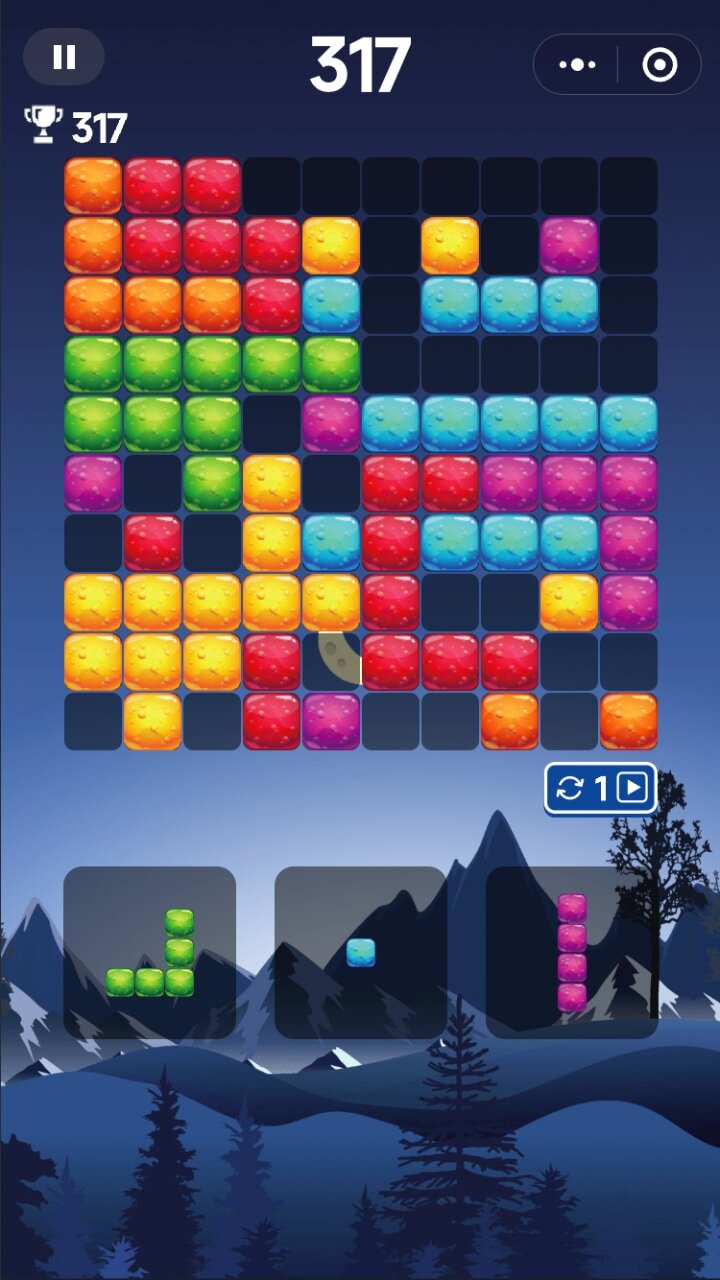Close the mini program with circle button
Image resolution: width=720 pixels, height=1280 pixels.
pyautogui.click(x=659, y=65)
